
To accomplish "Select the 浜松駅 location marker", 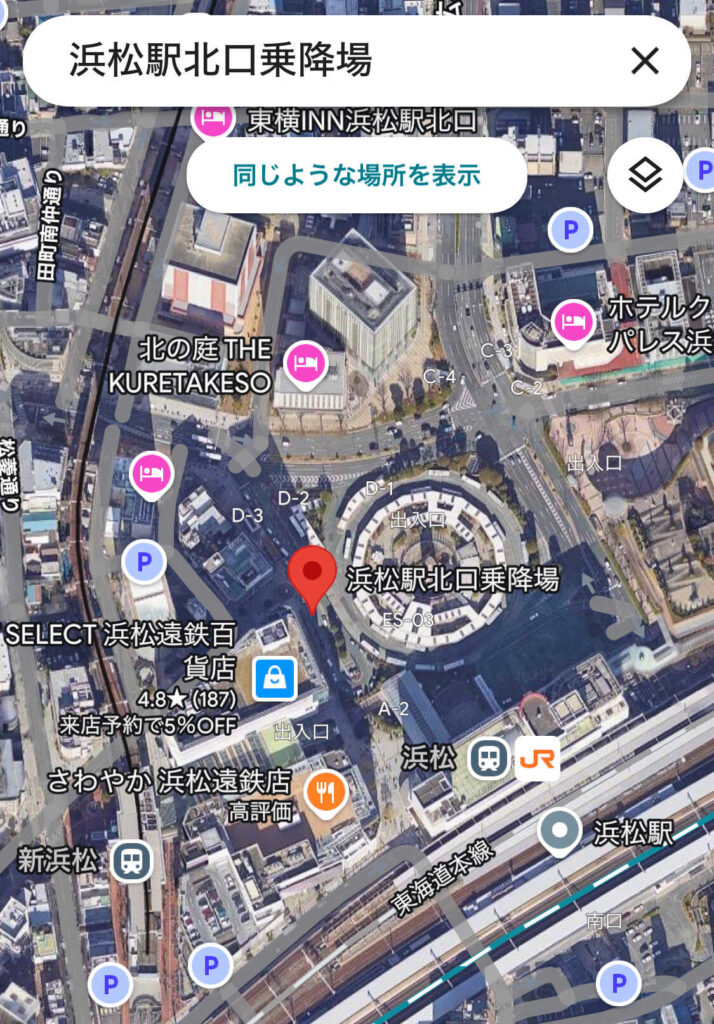I will pyautogui.click(x=559, y=831).
